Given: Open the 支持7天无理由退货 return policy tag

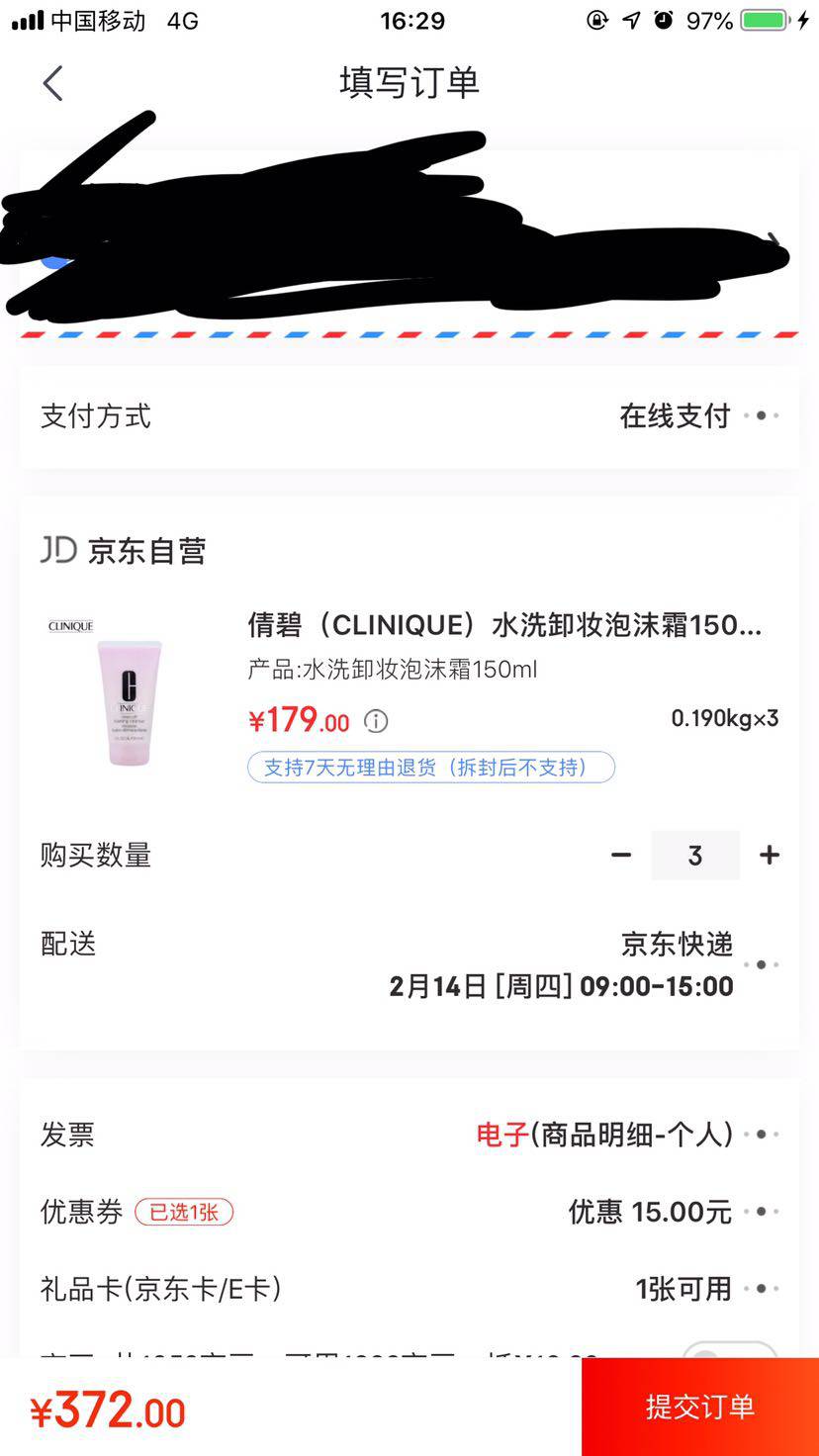Looking at the screenshot, I should point(430,768).
